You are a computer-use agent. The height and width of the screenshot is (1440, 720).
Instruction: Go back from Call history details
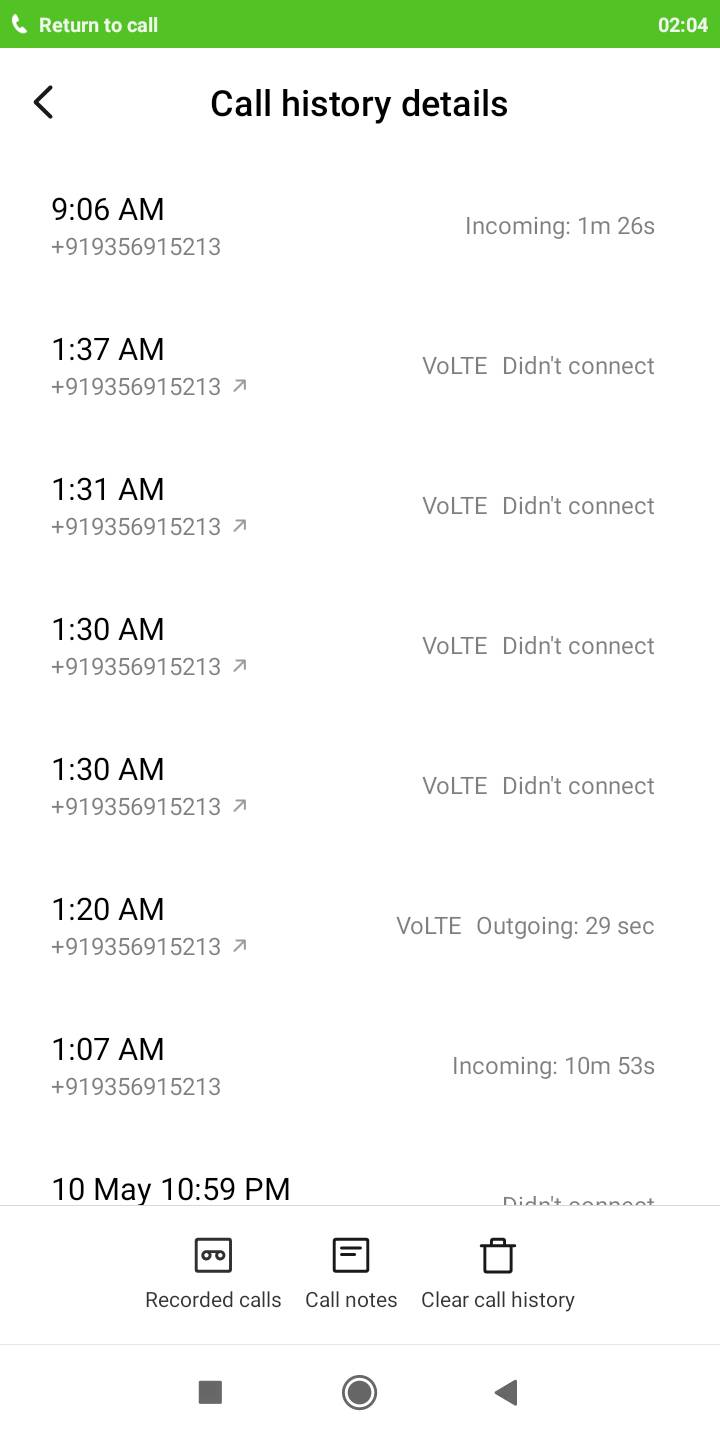coord(43,102)
